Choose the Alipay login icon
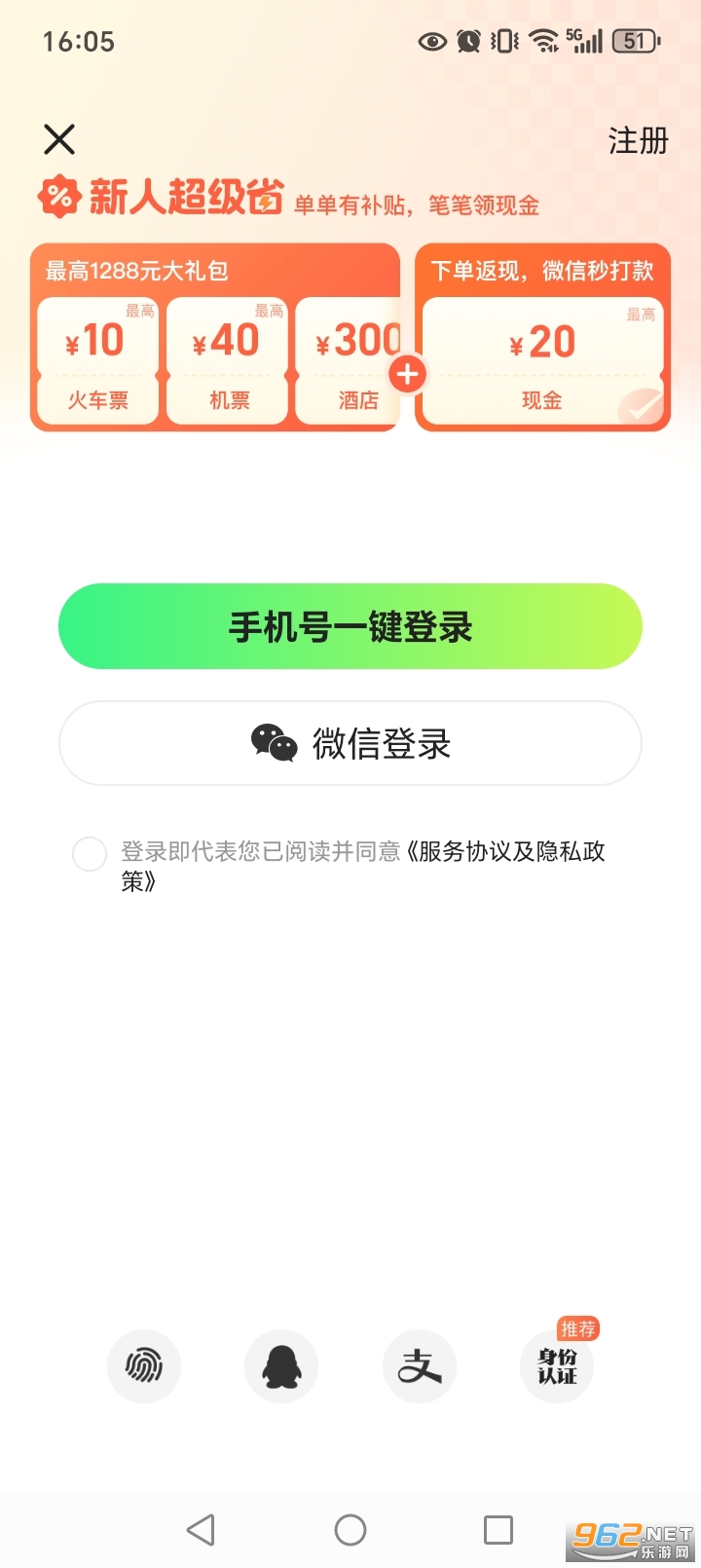 [420, 1366]
